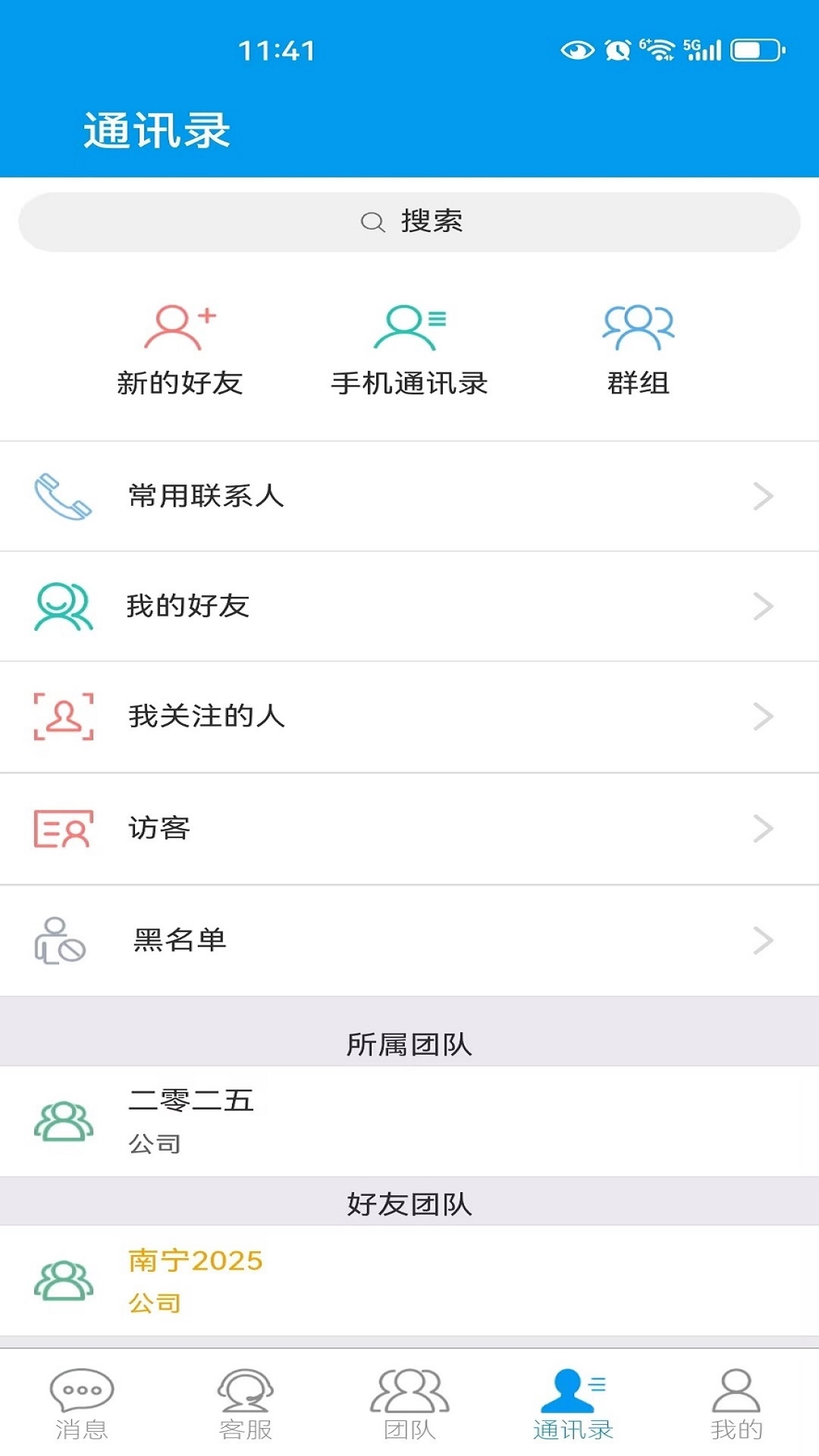This screenshot has width=819, height=1456.
Task: Tap the 搜索 search field
Action: [409, 221]
